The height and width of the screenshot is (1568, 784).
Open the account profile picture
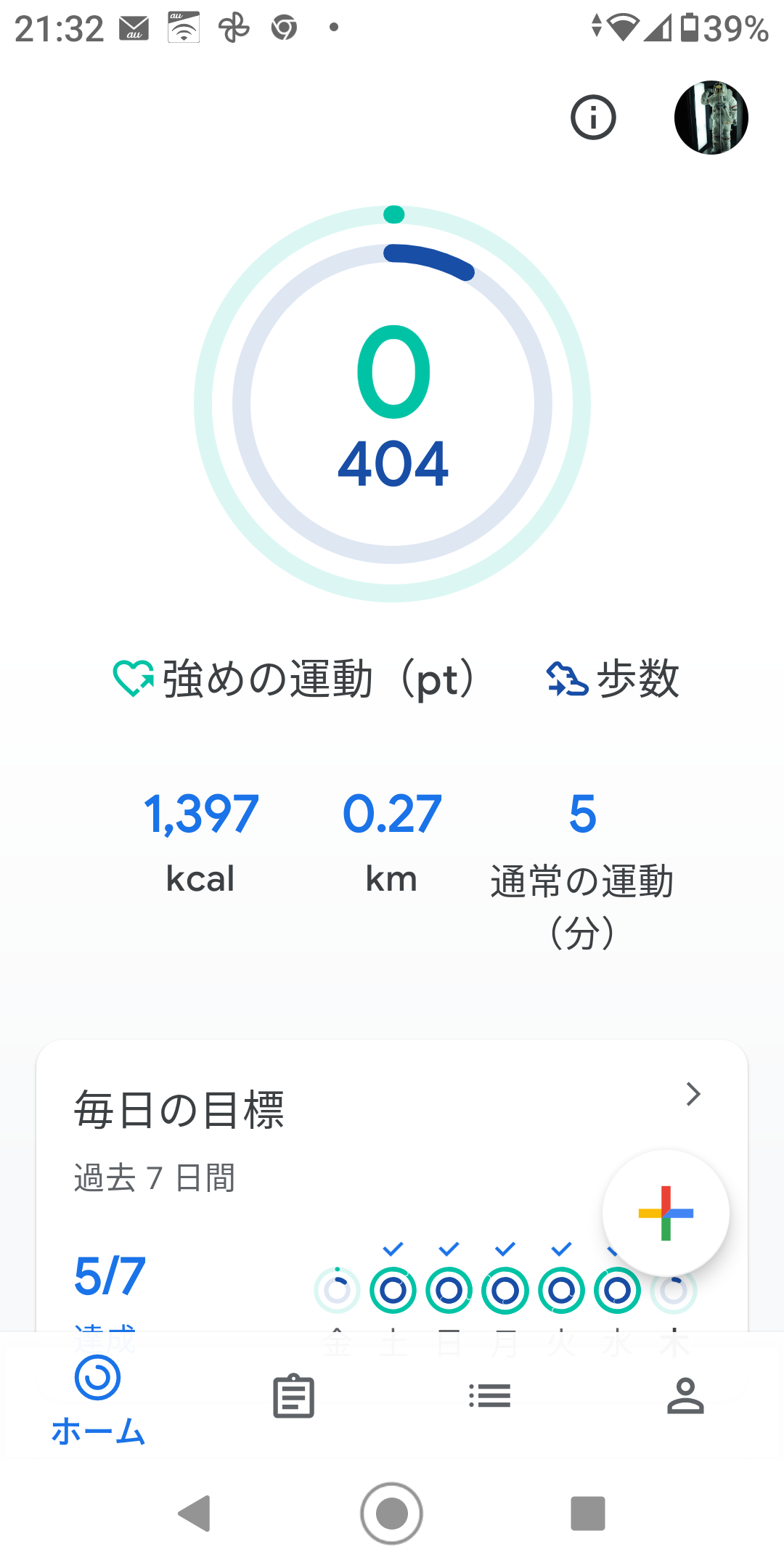(711, 118)
